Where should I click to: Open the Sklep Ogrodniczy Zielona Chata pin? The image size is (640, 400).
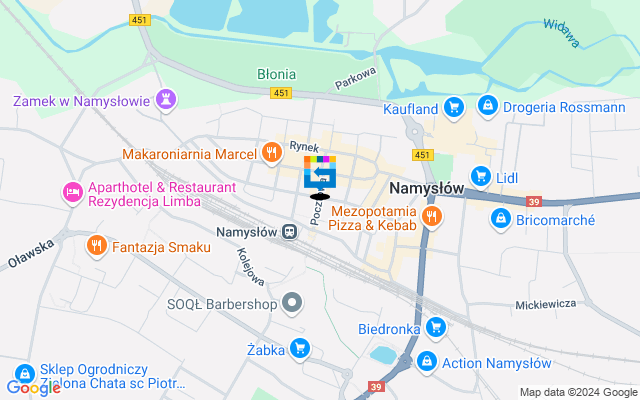(x=20, y=368)
